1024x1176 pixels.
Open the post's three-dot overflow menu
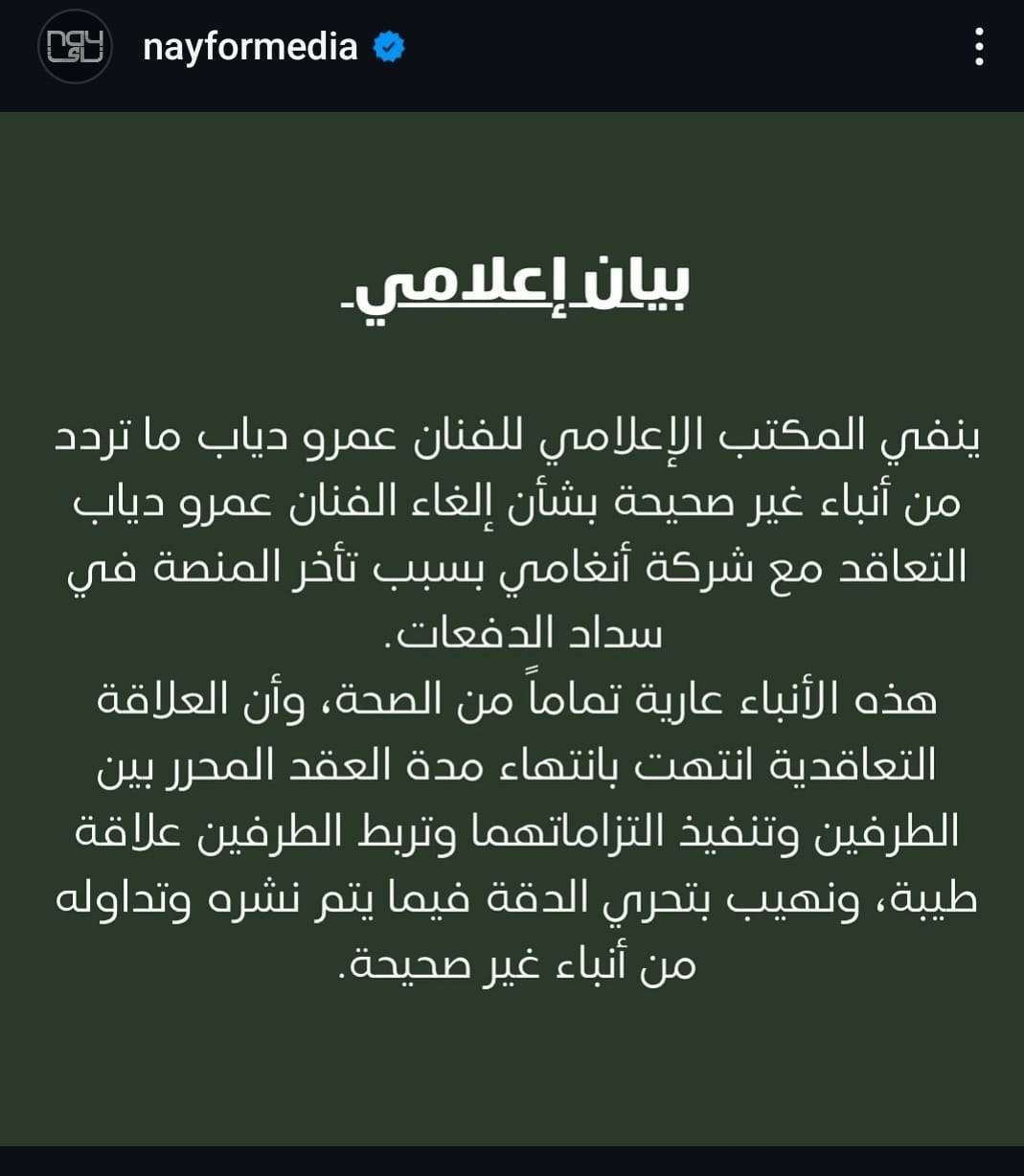coord(978,47)
